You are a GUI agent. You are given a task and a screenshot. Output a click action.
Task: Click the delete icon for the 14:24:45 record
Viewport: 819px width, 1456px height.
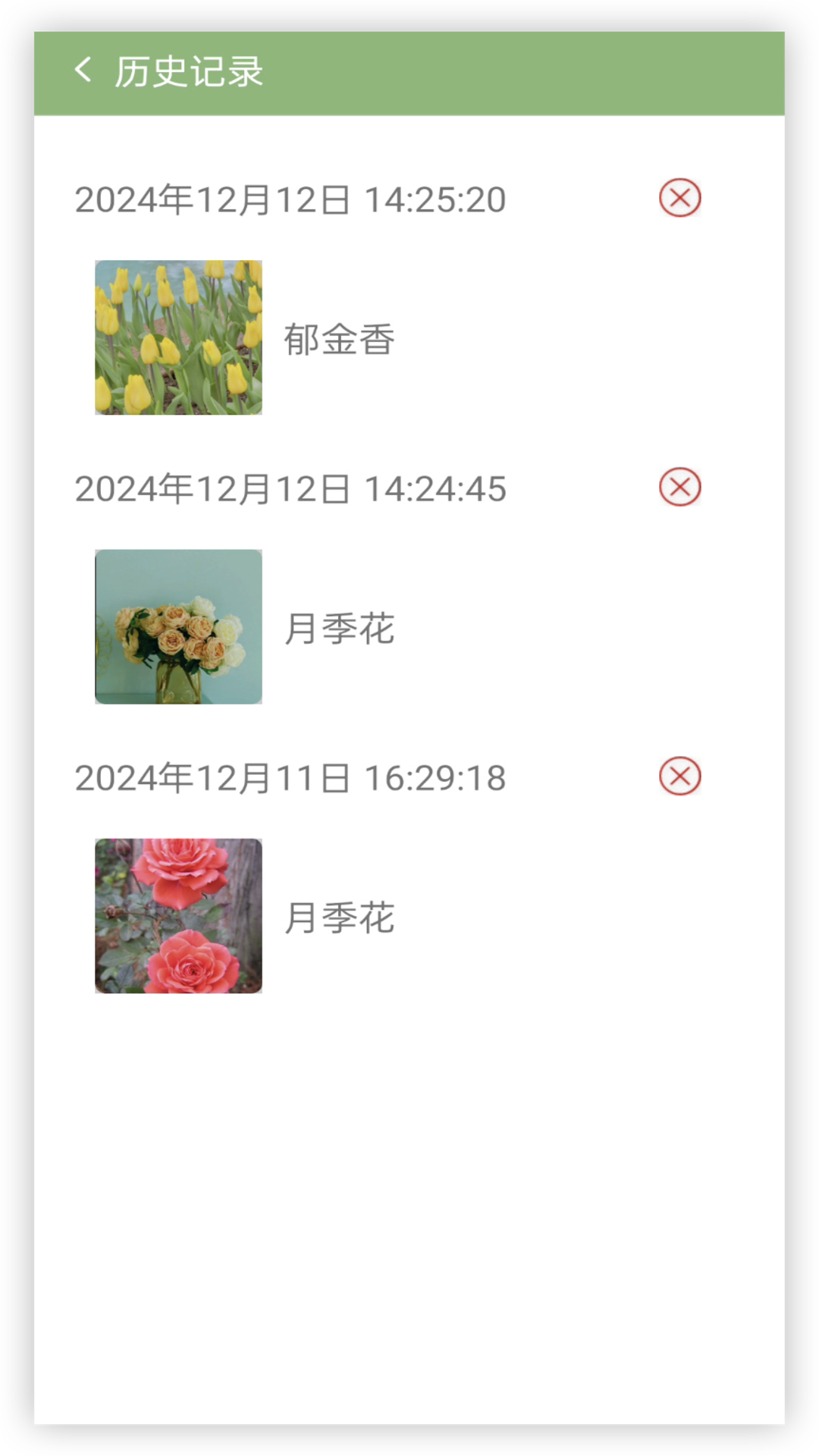coord(679,487)
